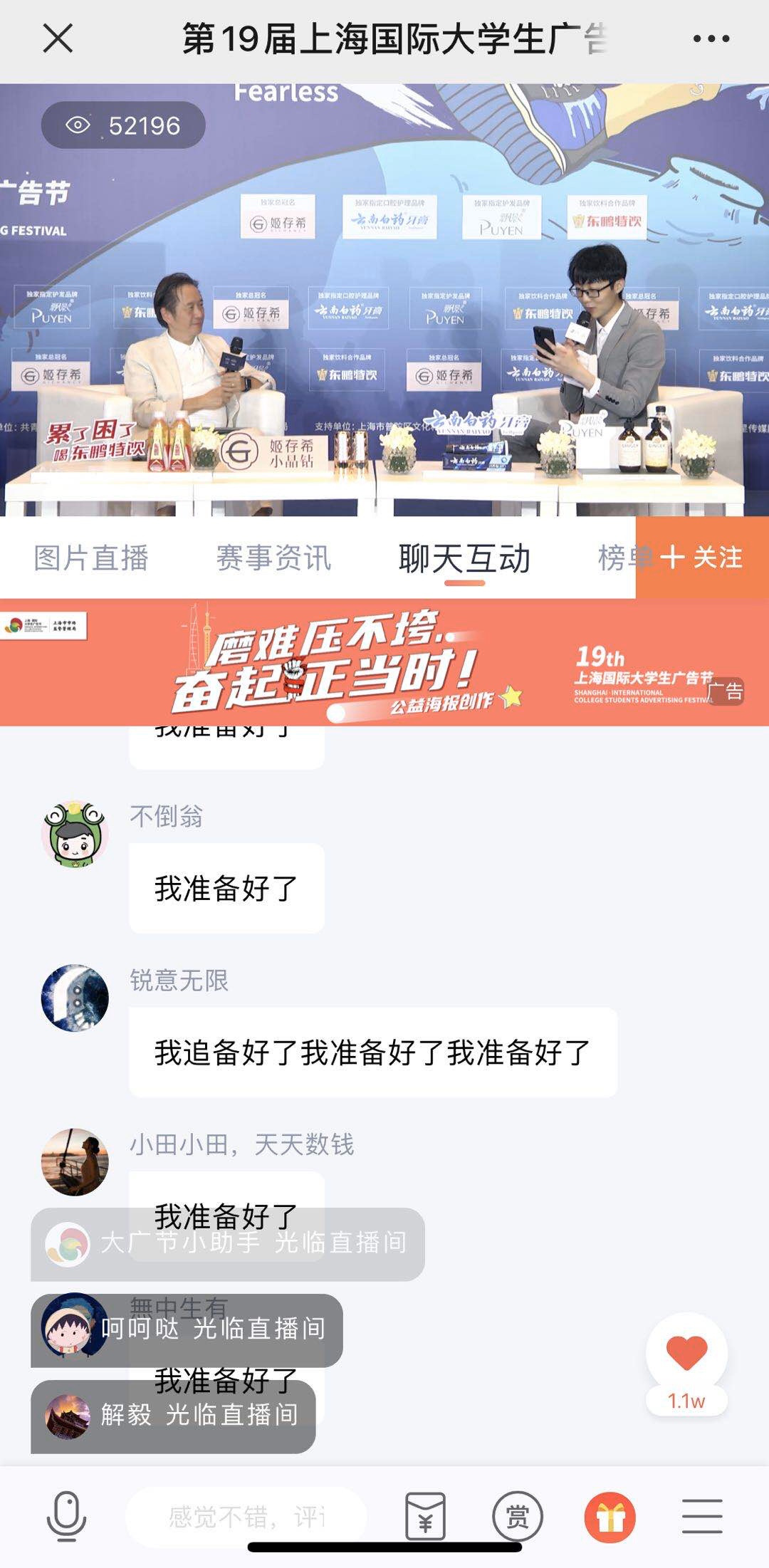Open the three-dot overflow menu
Screen dimensions: 769x1568
coord(711,39)
